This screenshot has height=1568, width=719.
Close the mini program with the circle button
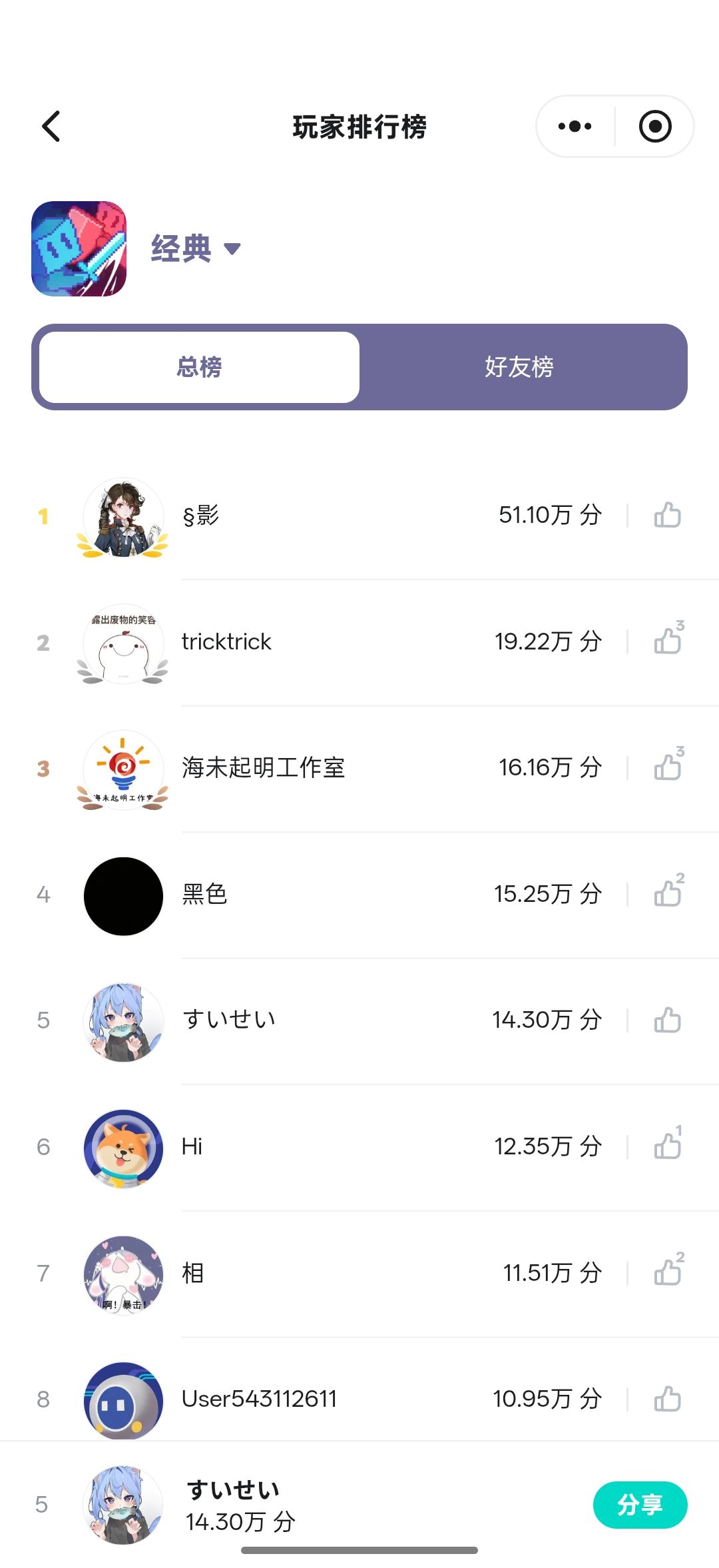pos(655,127)
